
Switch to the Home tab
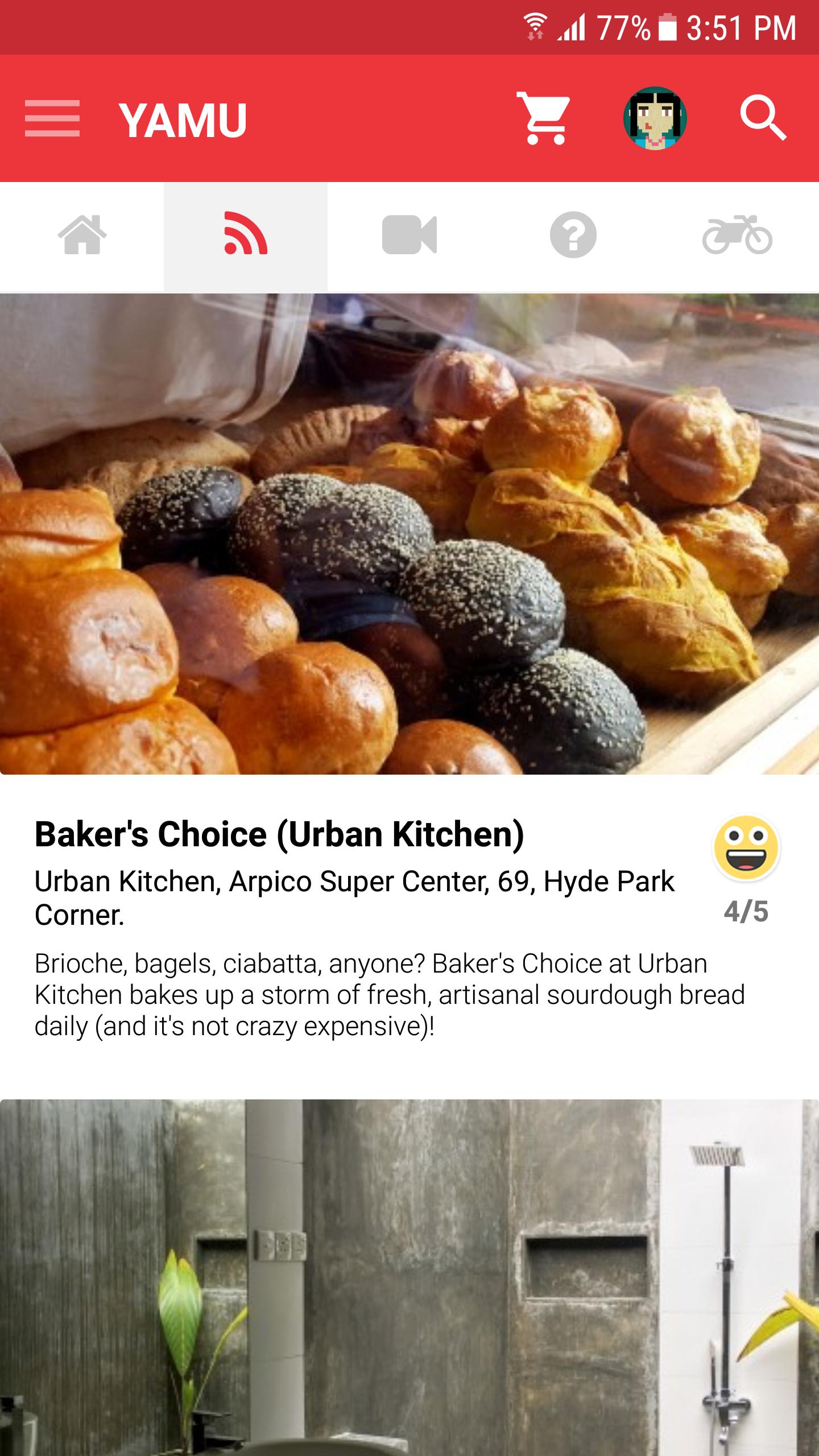coord(82,235)
